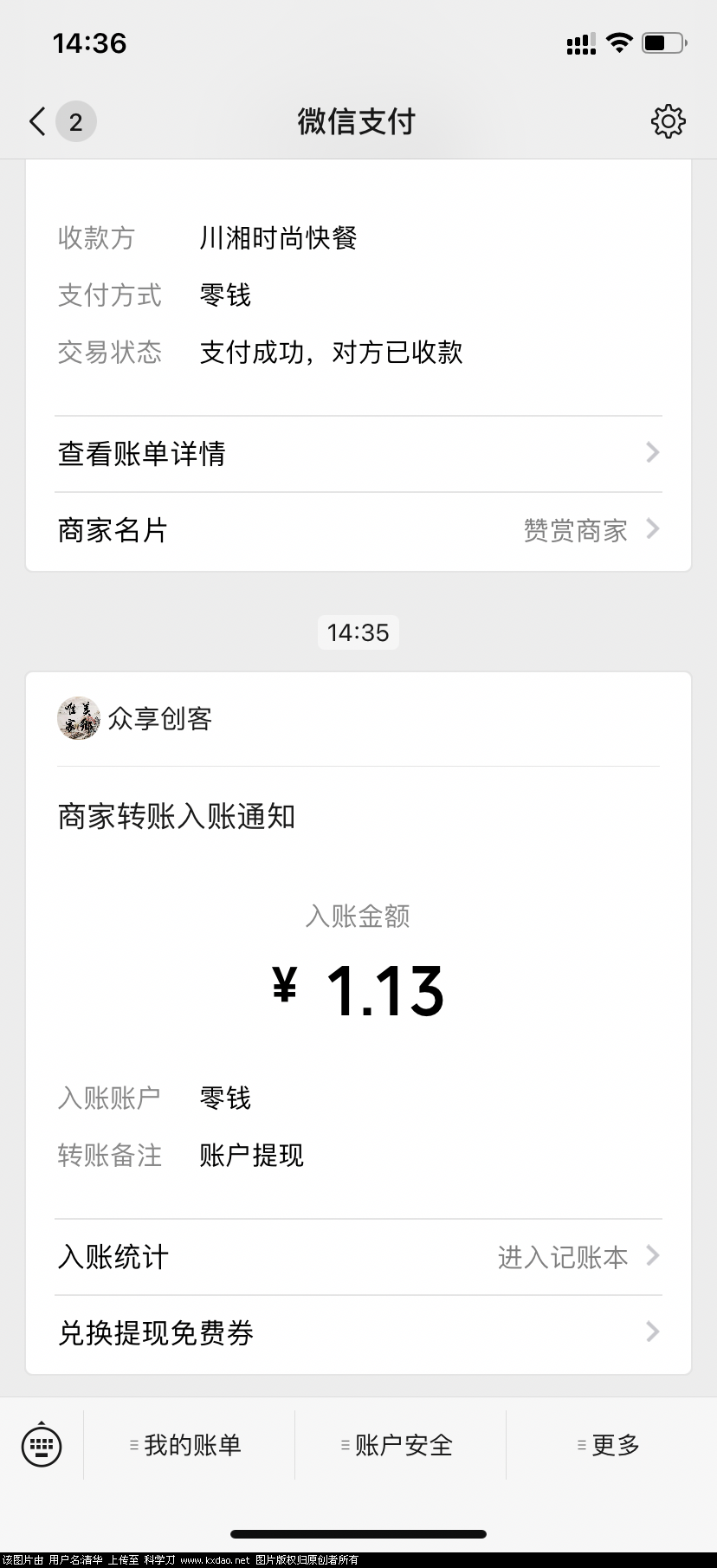
Task: Tap the 账户安全 icon
Action: [x=343, y=1444]
